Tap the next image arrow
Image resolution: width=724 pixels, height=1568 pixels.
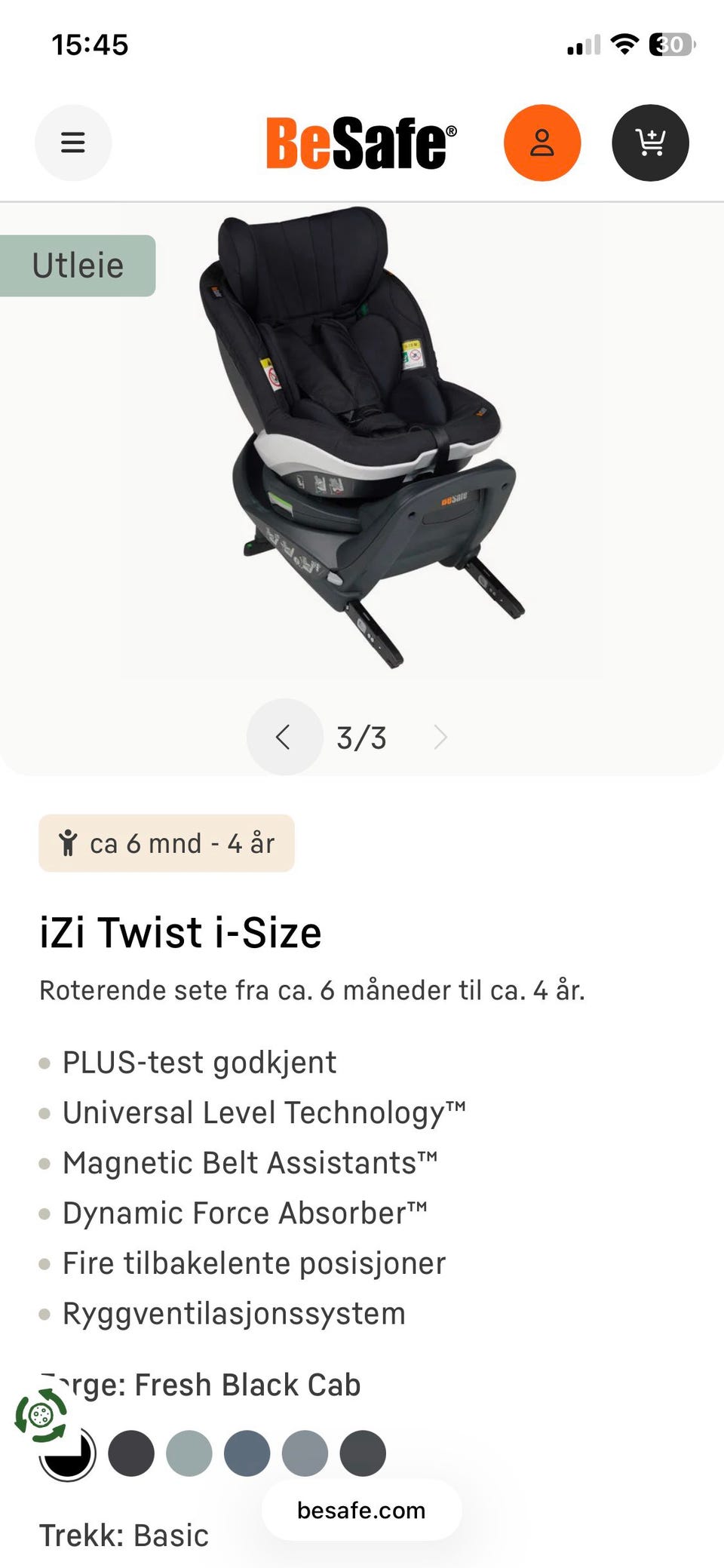point(440,737)
